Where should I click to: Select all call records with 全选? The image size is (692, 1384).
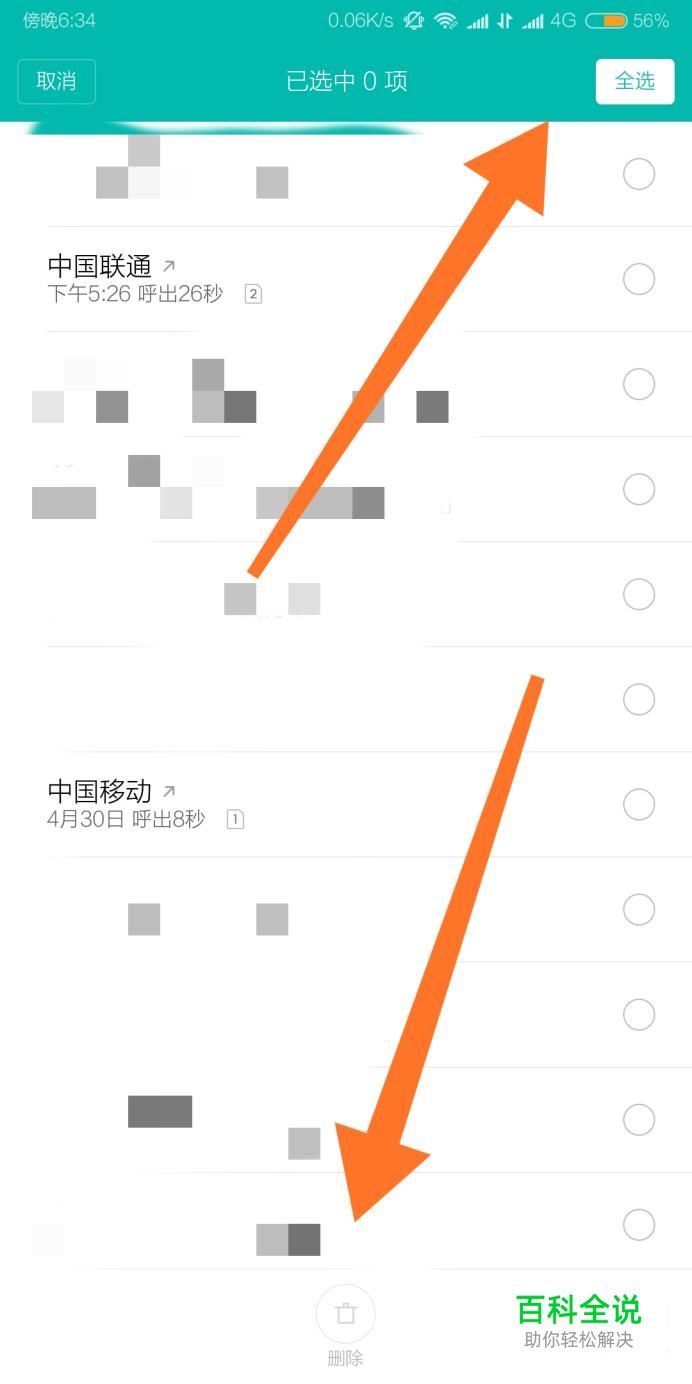[635, 82]
